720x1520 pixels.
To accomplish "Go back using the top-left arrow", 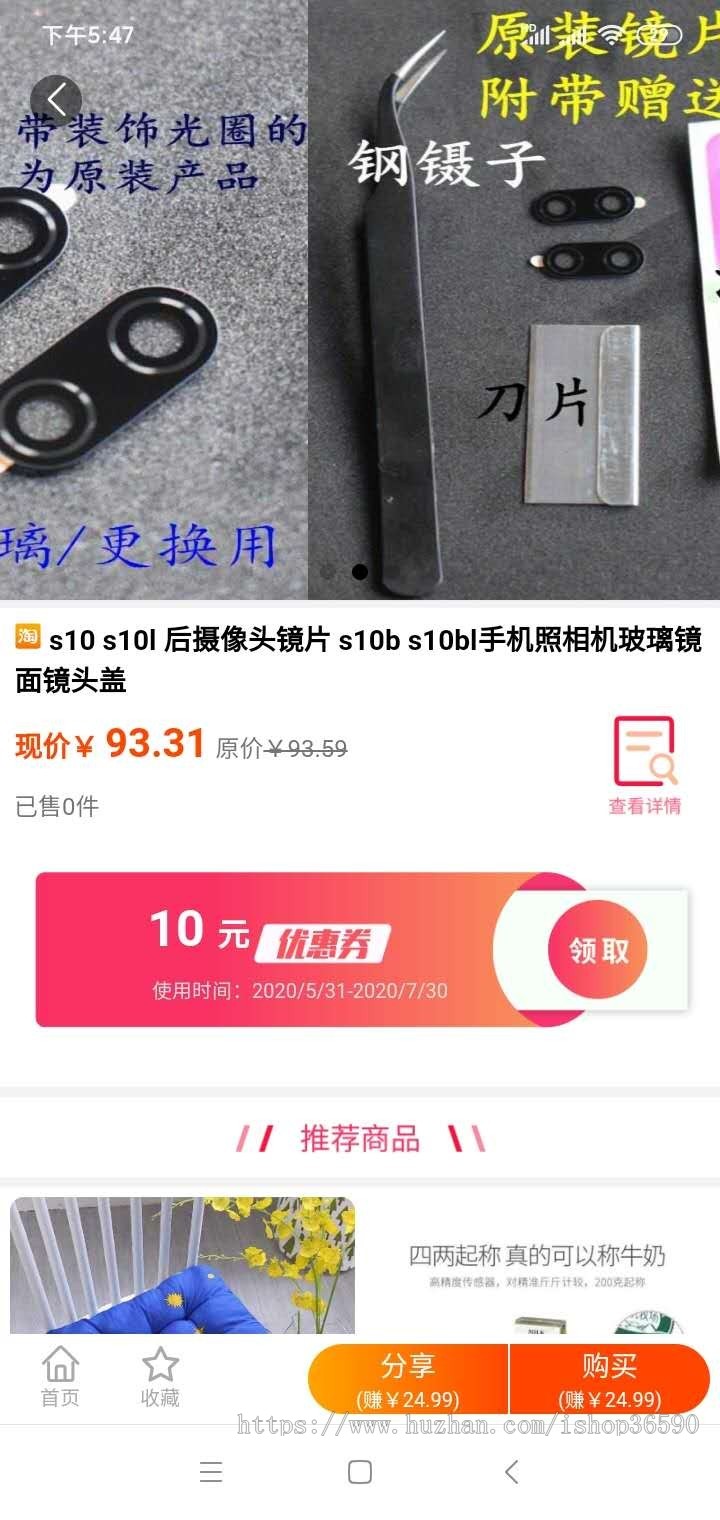I will (56, 99).
